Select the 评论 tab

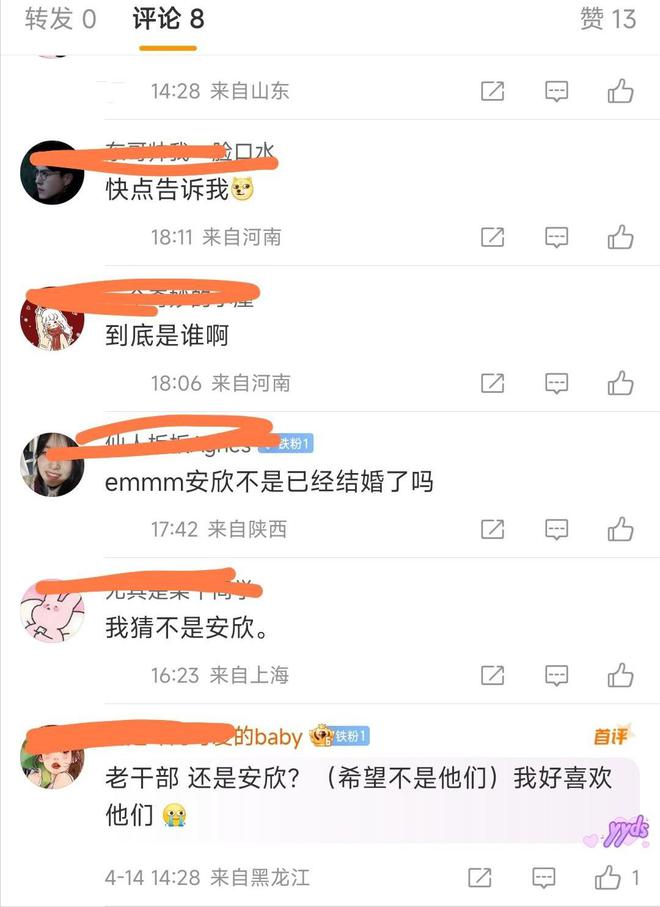[x=168, y=19]
